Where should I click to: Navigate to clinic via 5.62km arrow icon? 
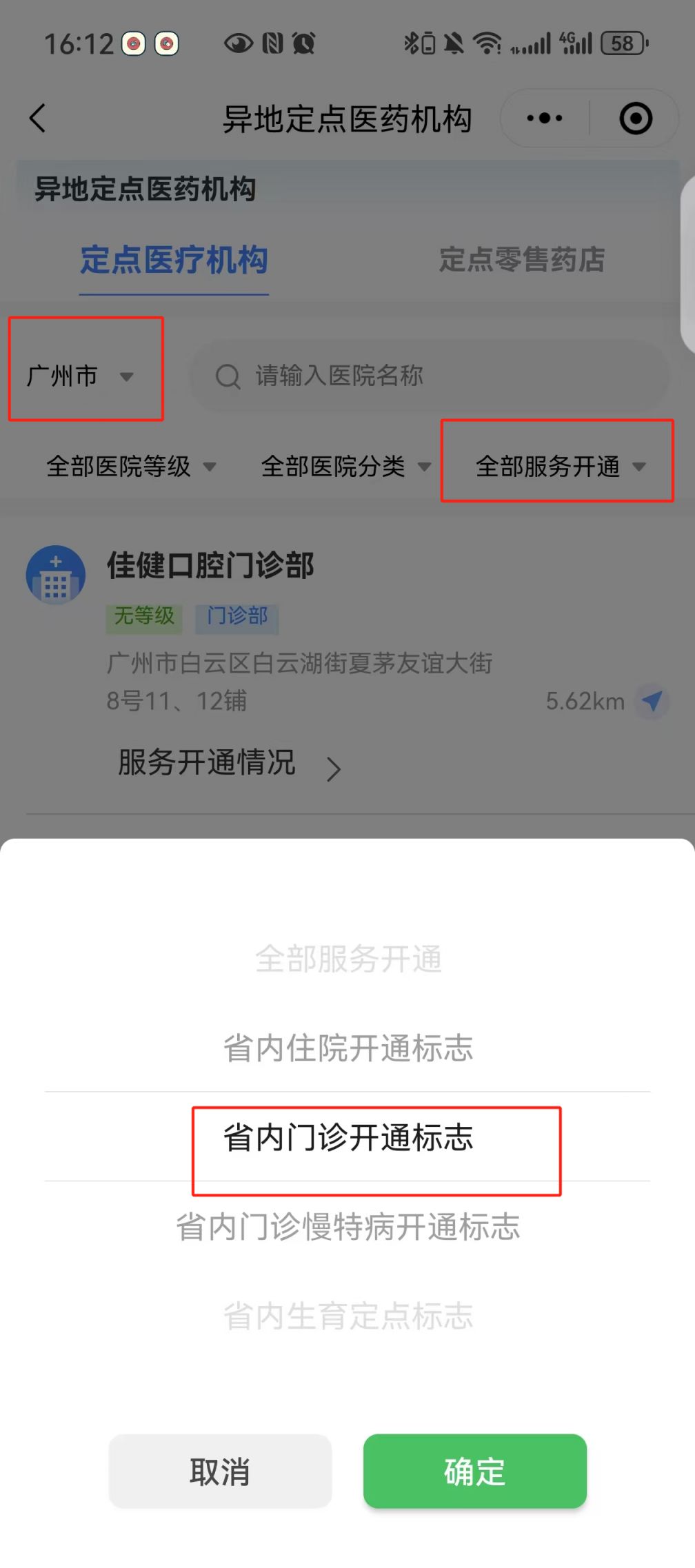[x=651, y=701]
